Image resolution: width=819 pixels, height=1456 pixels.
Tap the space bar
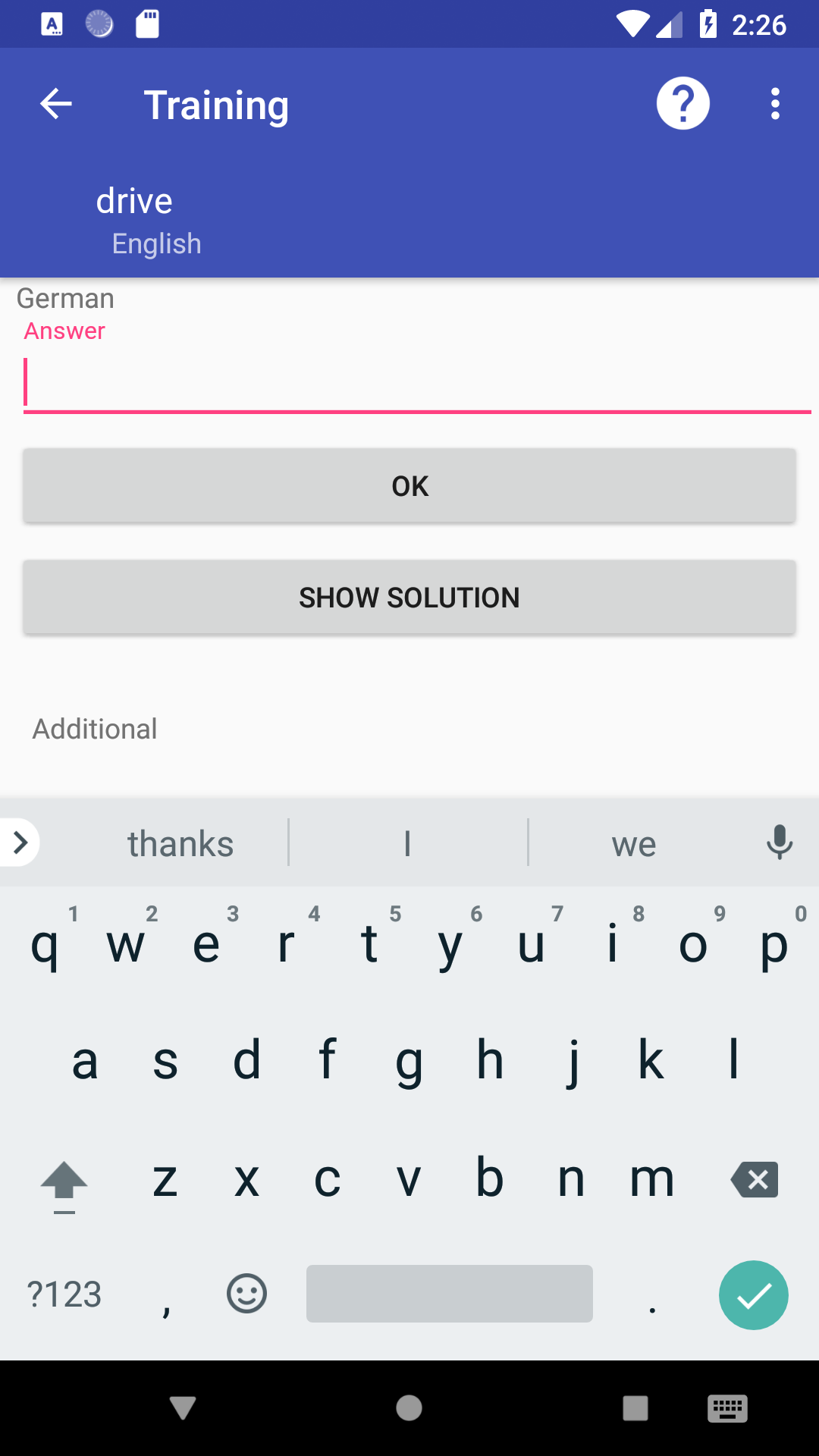pos(449,1294)
